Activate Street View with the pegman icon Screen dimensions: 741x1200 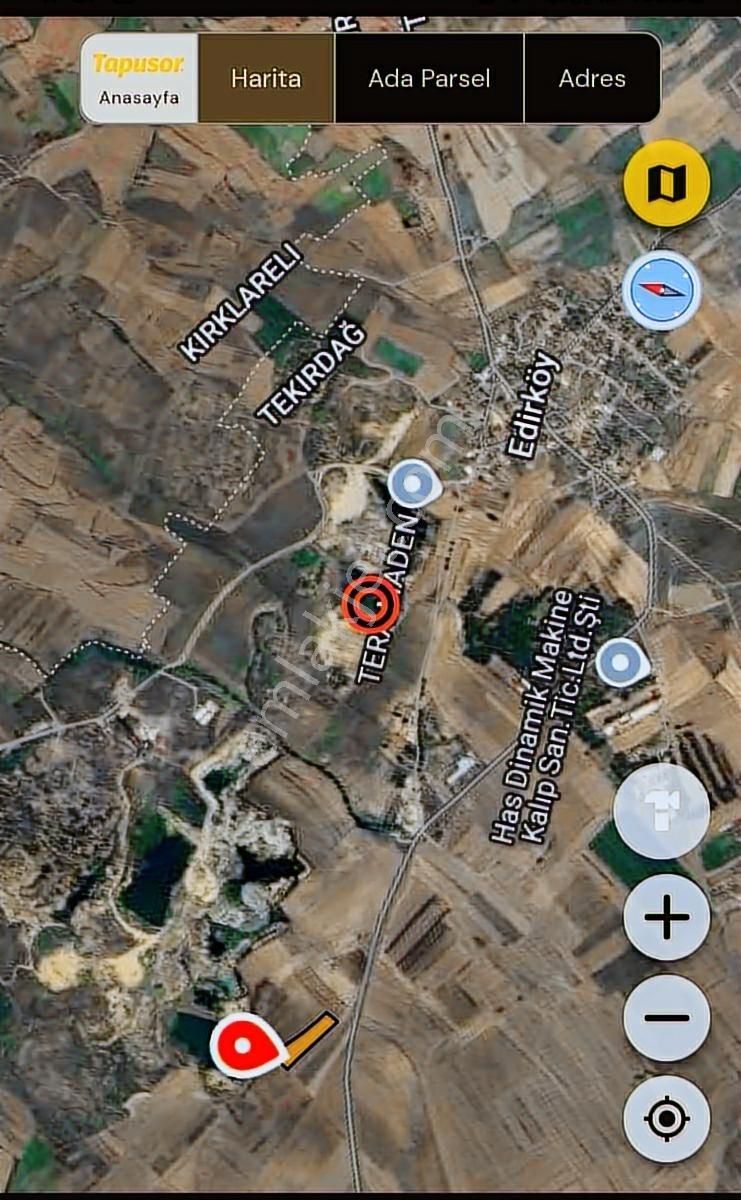click(663, 812)
